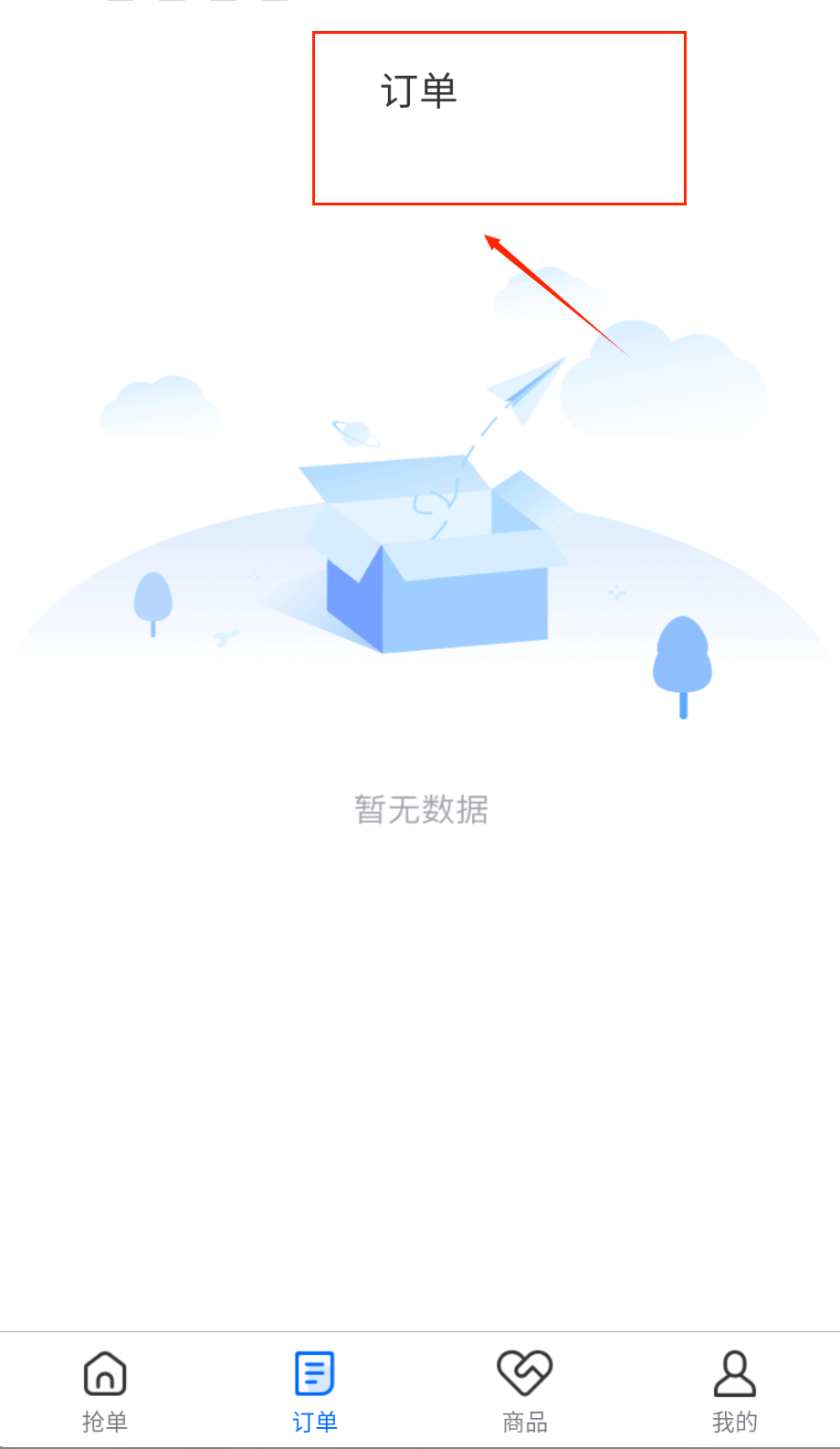840x1449 pixels.
Task: Go to the 我的 profile tab
Action: pos(734,1390)
